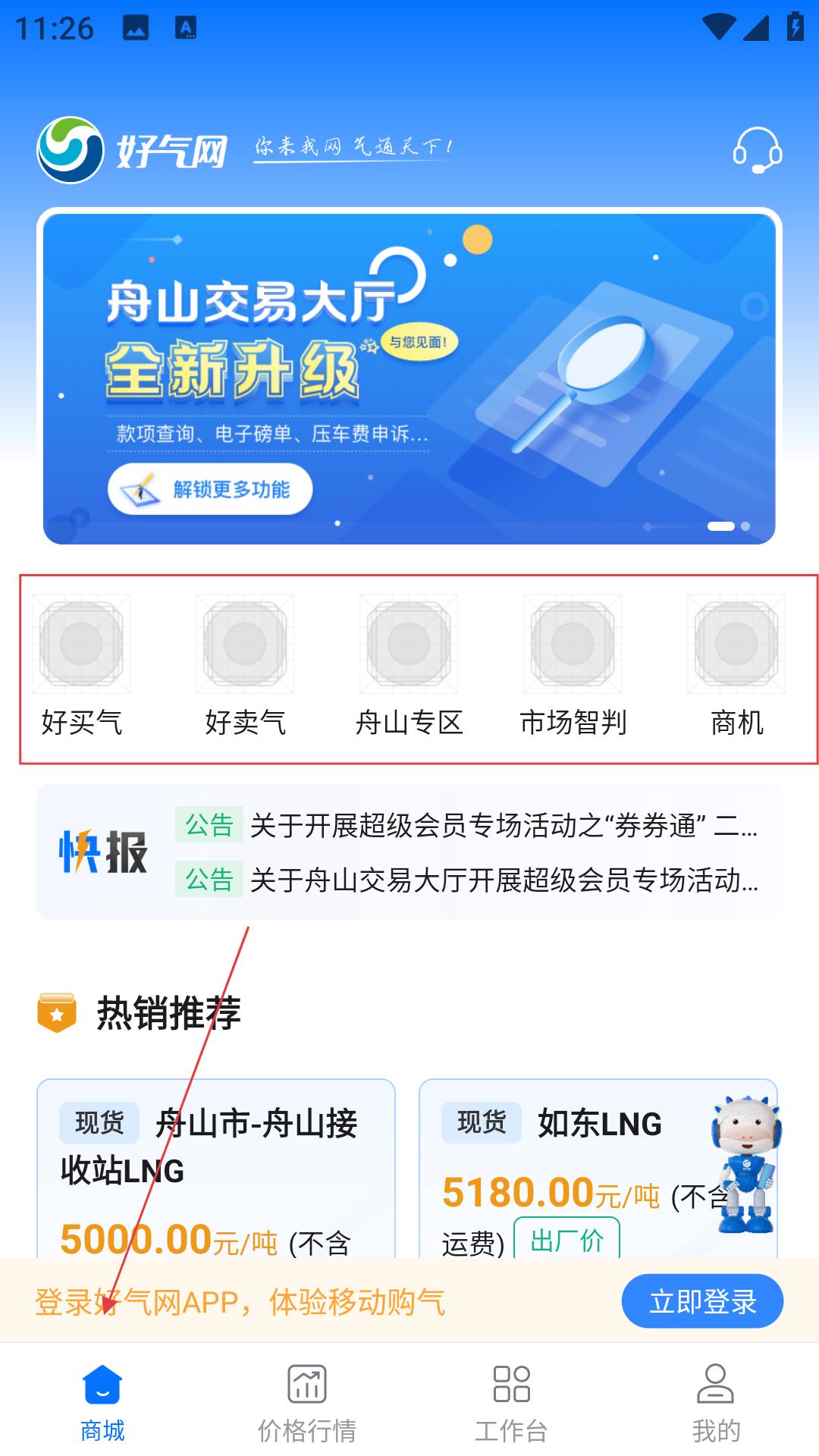819x1456 pixels.
Task: Open the customer service headset icon
Action: [757, 149]
